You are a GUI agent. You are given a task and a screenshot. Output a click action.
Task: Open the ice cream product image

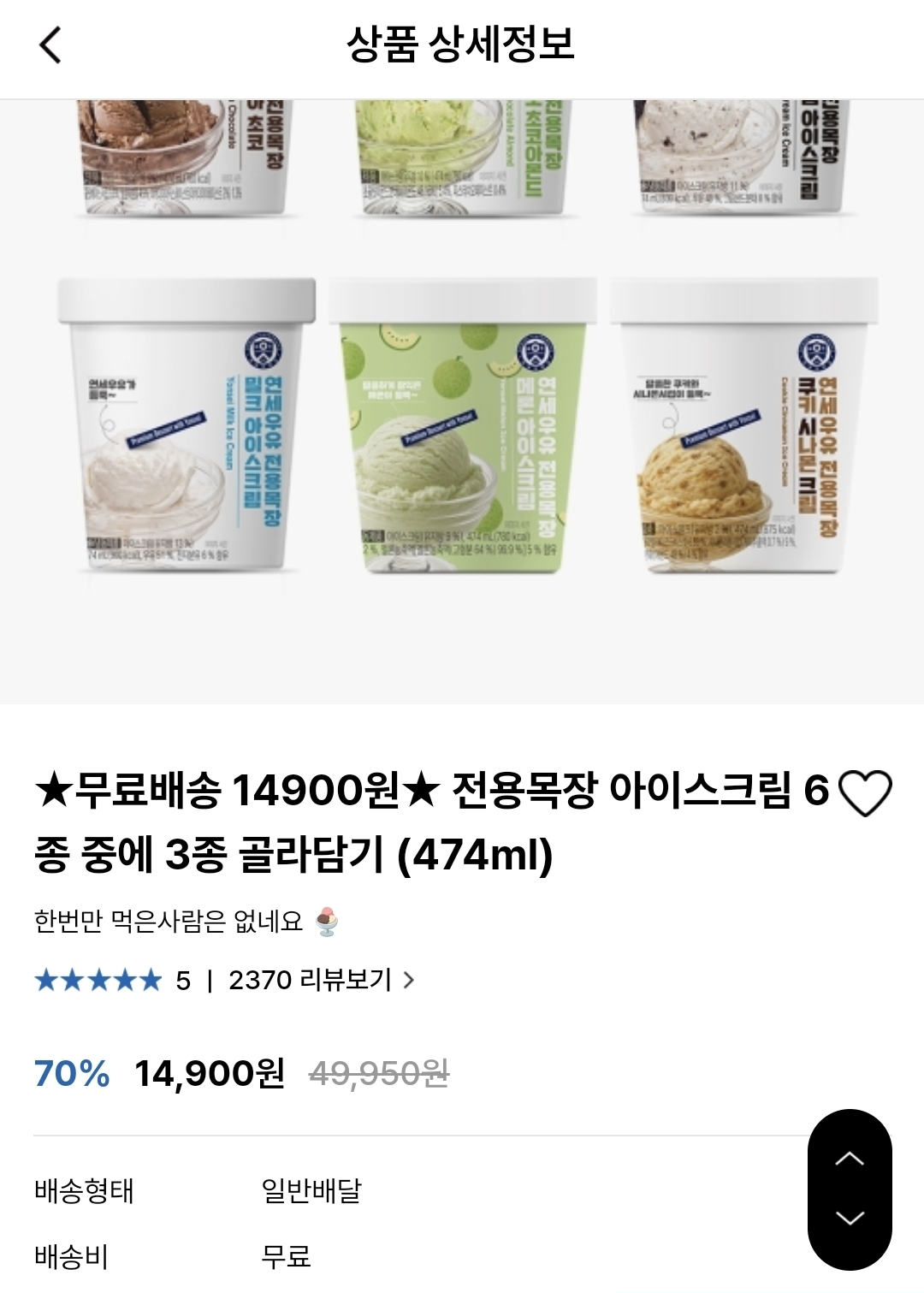pos(462,400)
